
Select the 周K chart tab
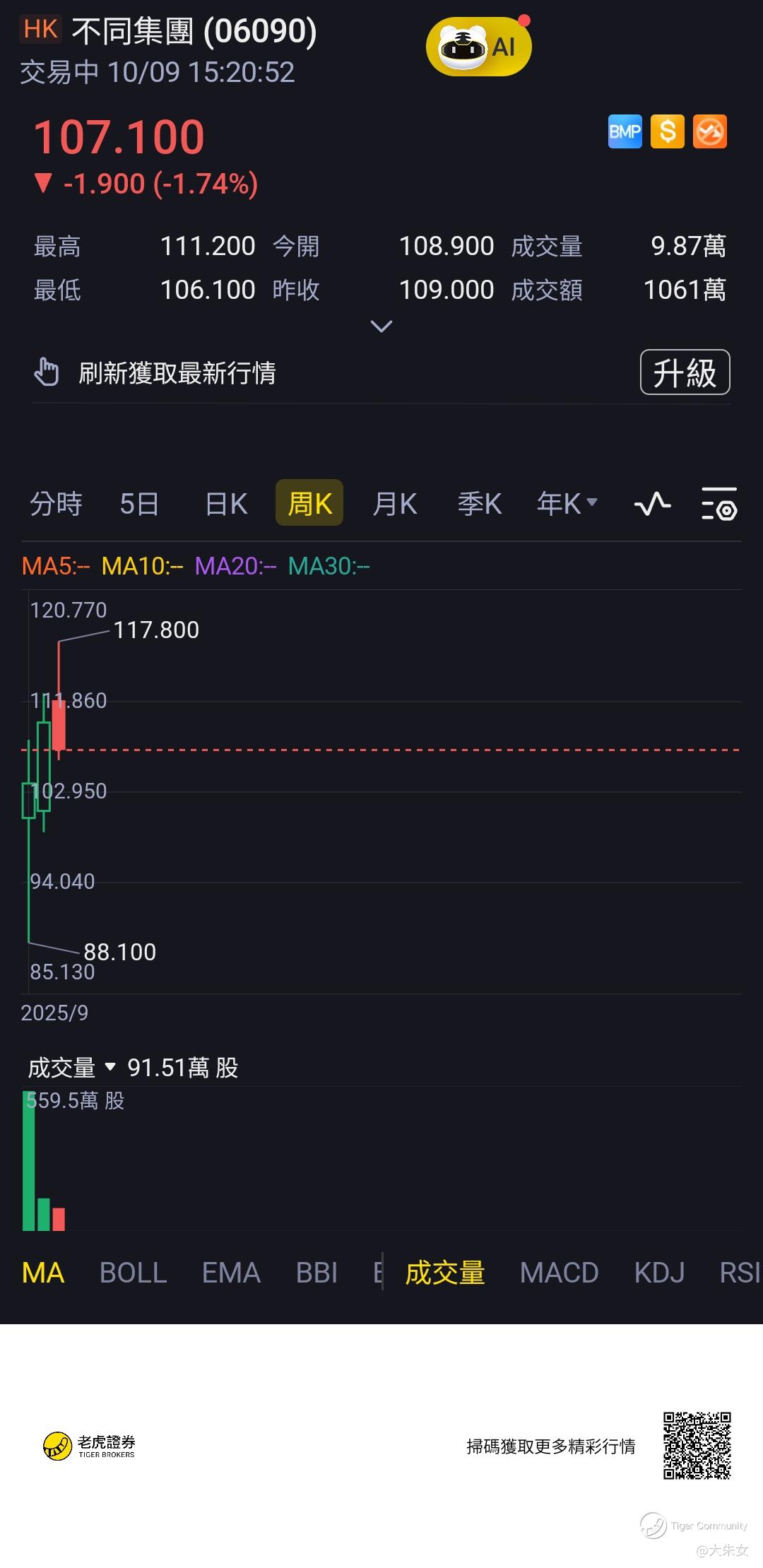pyautogui.click(x=309, y=504)
